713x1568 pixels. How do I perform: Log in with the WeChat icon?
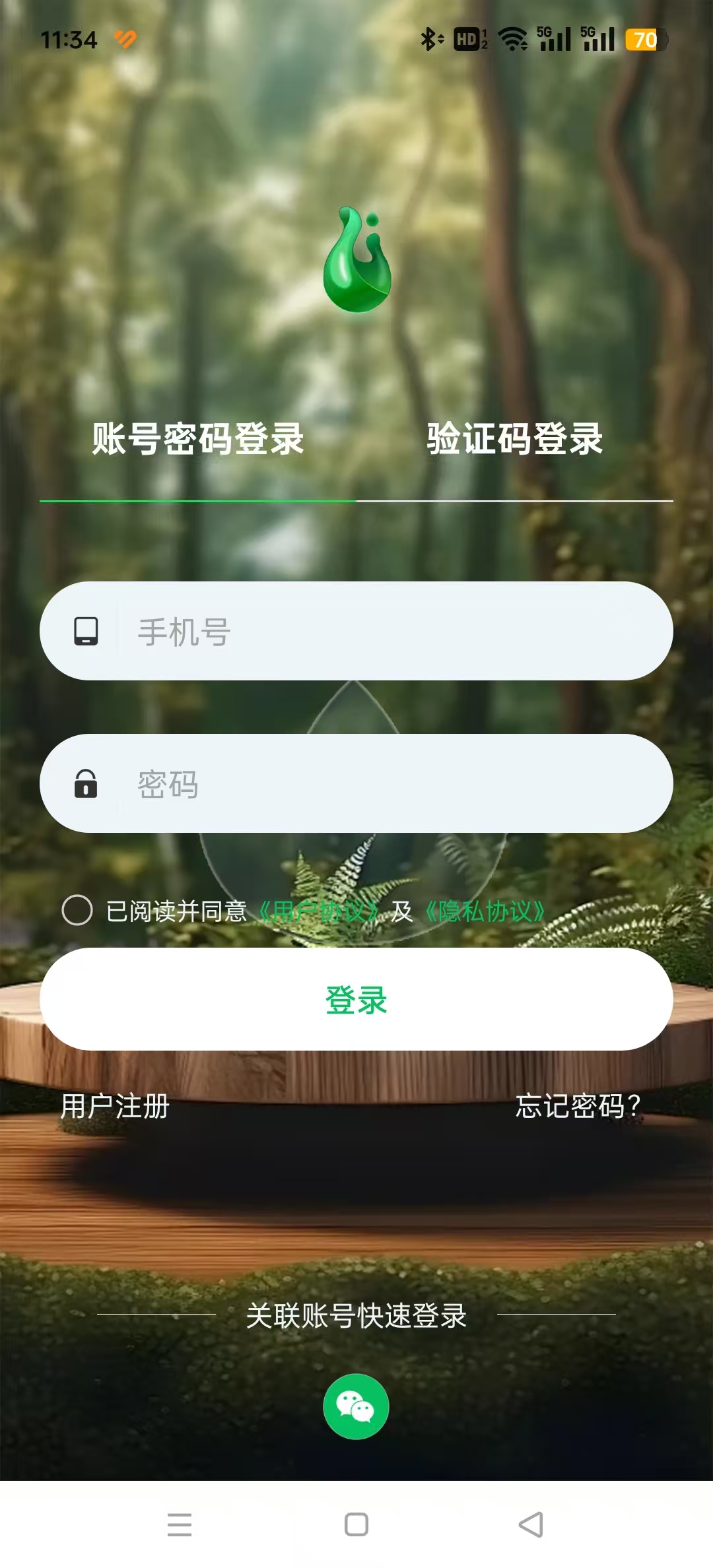pyautogui.click(x=356, y=1406)
